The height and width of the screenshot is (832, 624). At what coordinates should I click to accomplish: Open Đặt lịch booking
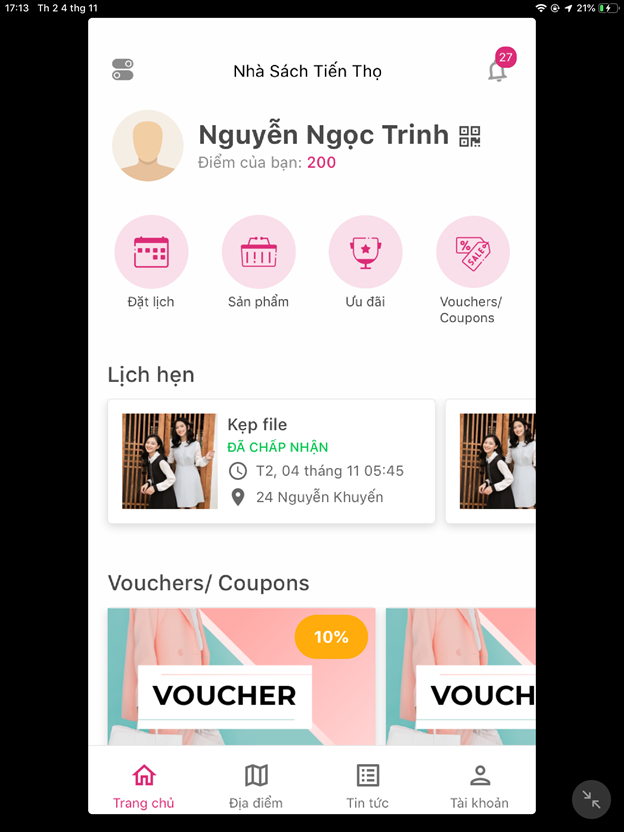click(151, 252)
